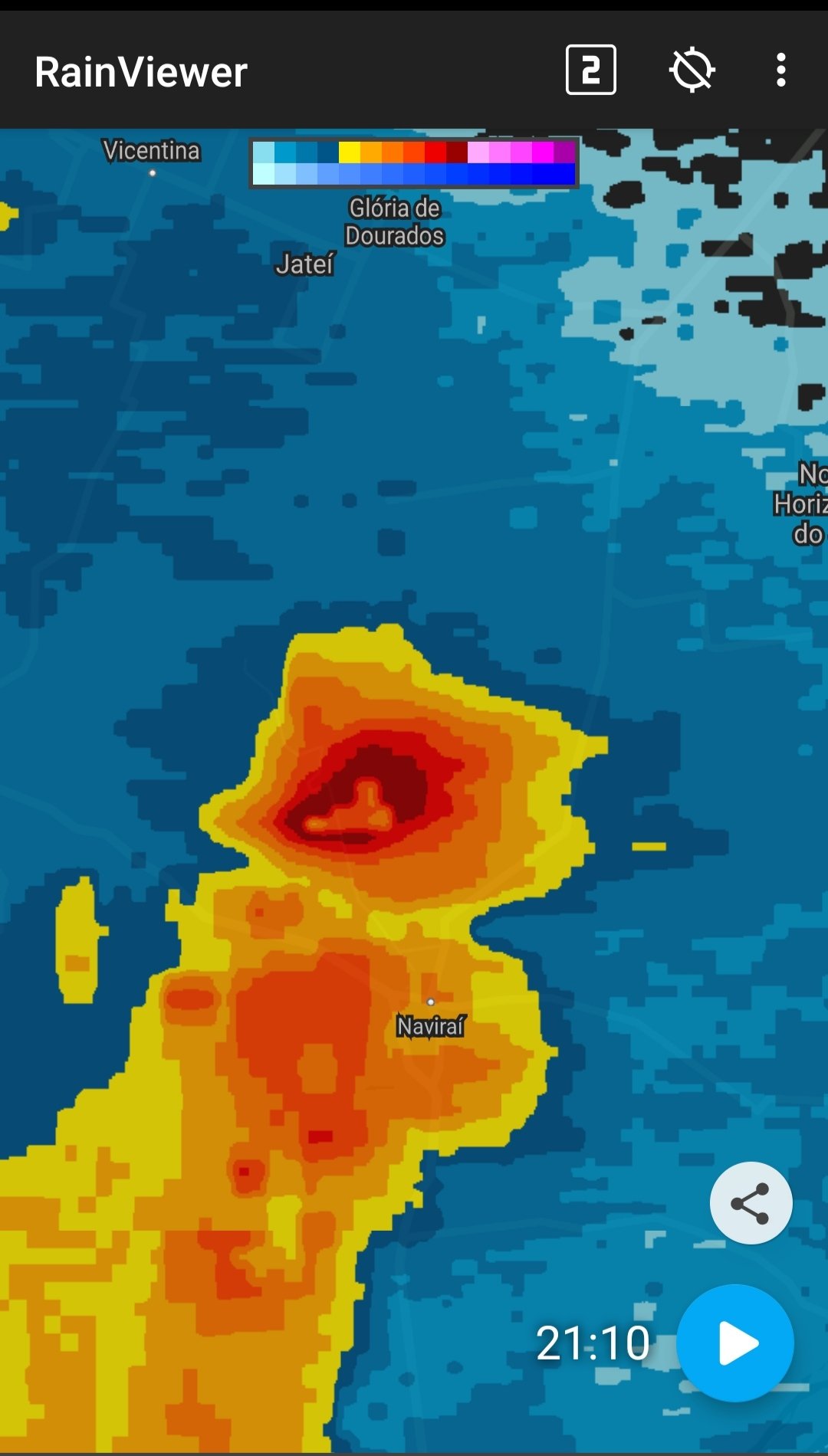Open the color scheme selector labeled 2
This screenshot has height=1456, width=828.
coord(590,70)
